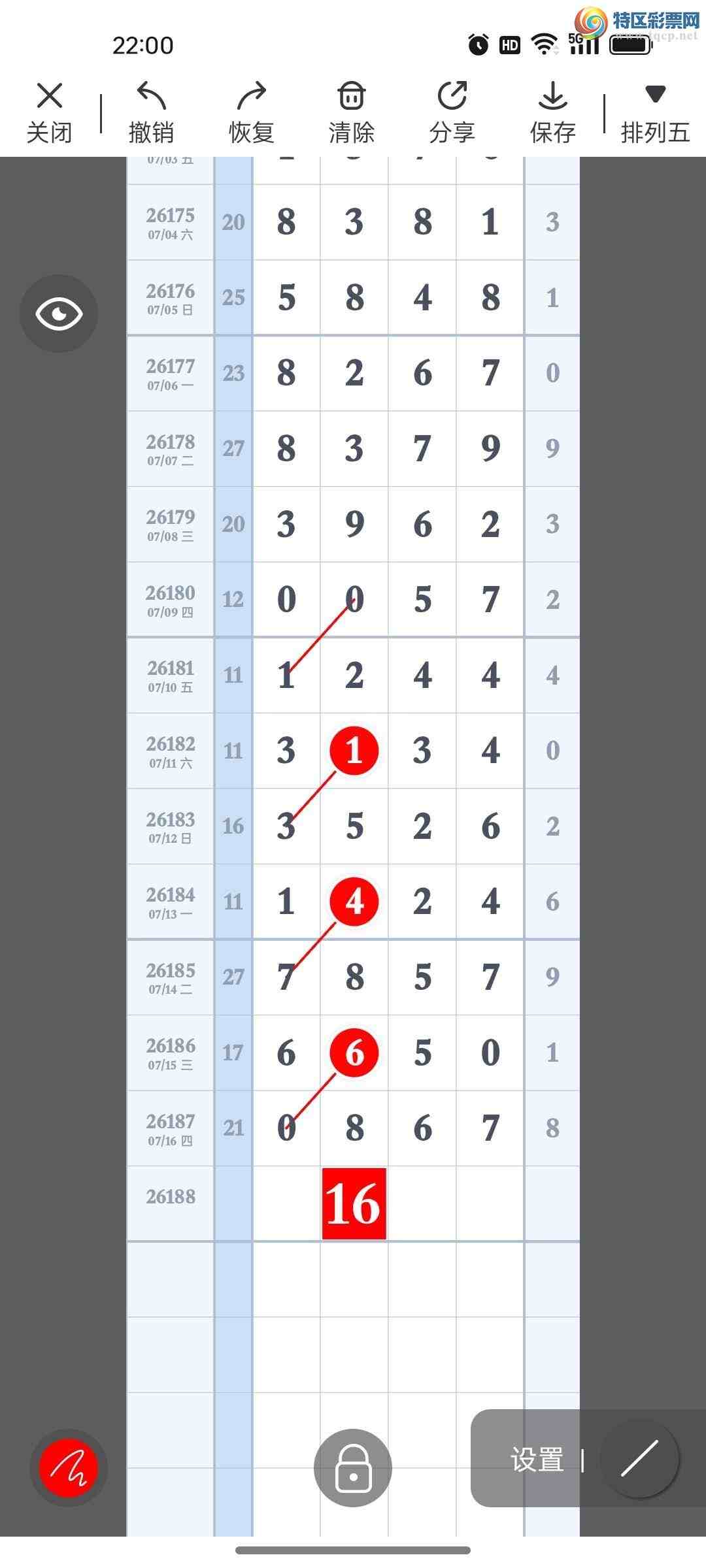Select the red freehand pen tool
706x1568 pixels.
[69, 1468]
